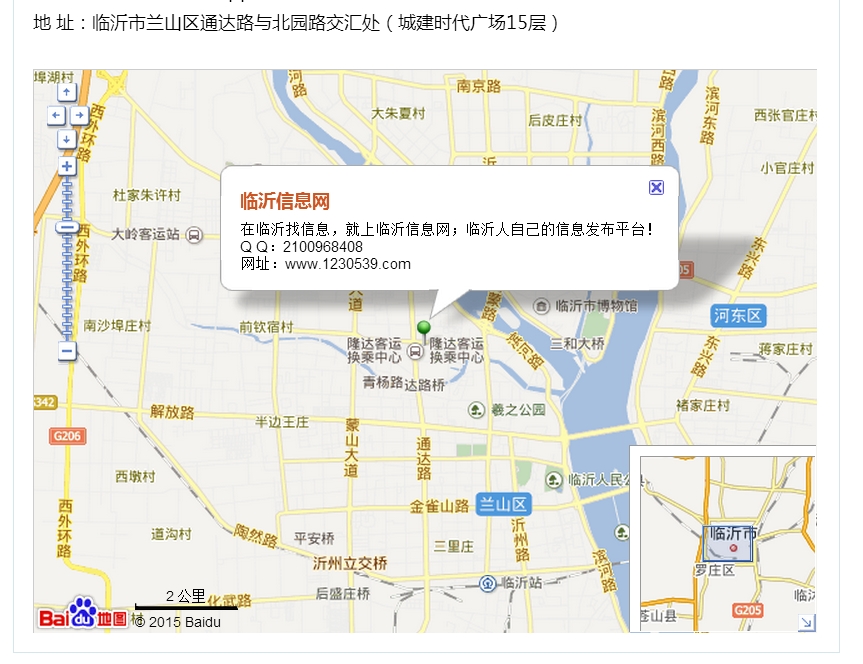863x664 pixels.
Task: Zoom in with the plus button
Action: tap(67, 166)
